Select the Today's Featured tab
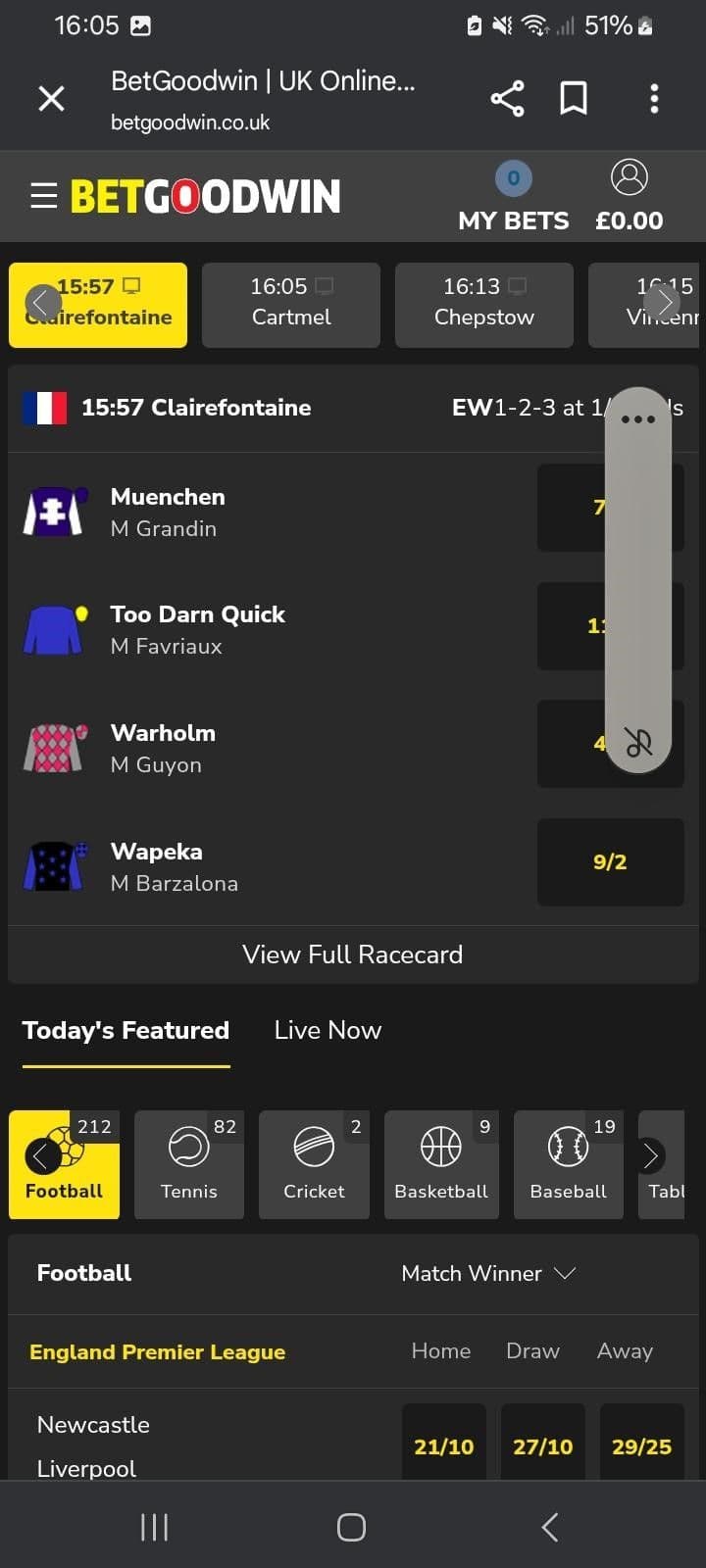The width and height of the screenshot is (706, 1568). click(x=126, y=1030)
